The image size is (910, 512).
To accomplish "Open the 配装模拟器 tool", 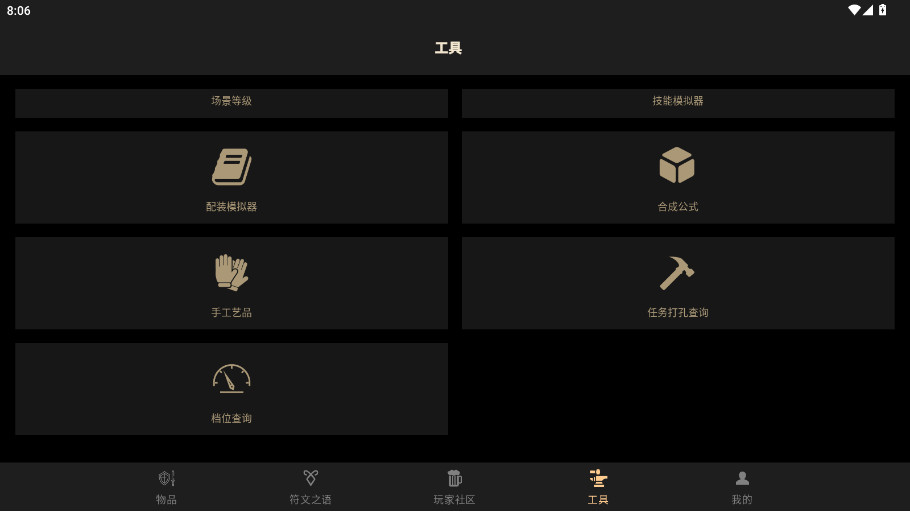I will 231,177.
